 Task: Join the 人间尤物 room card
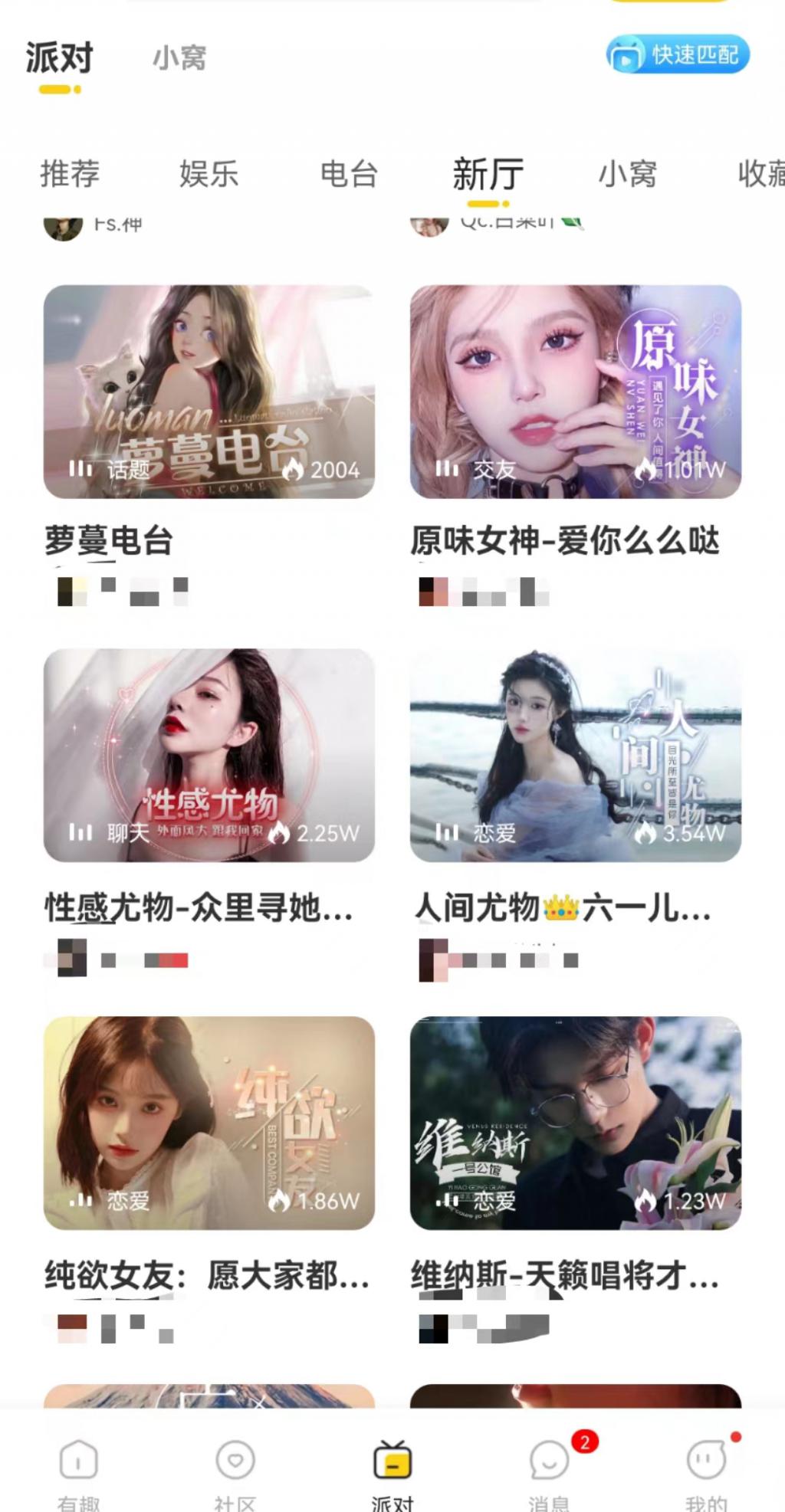click(576, 756)
